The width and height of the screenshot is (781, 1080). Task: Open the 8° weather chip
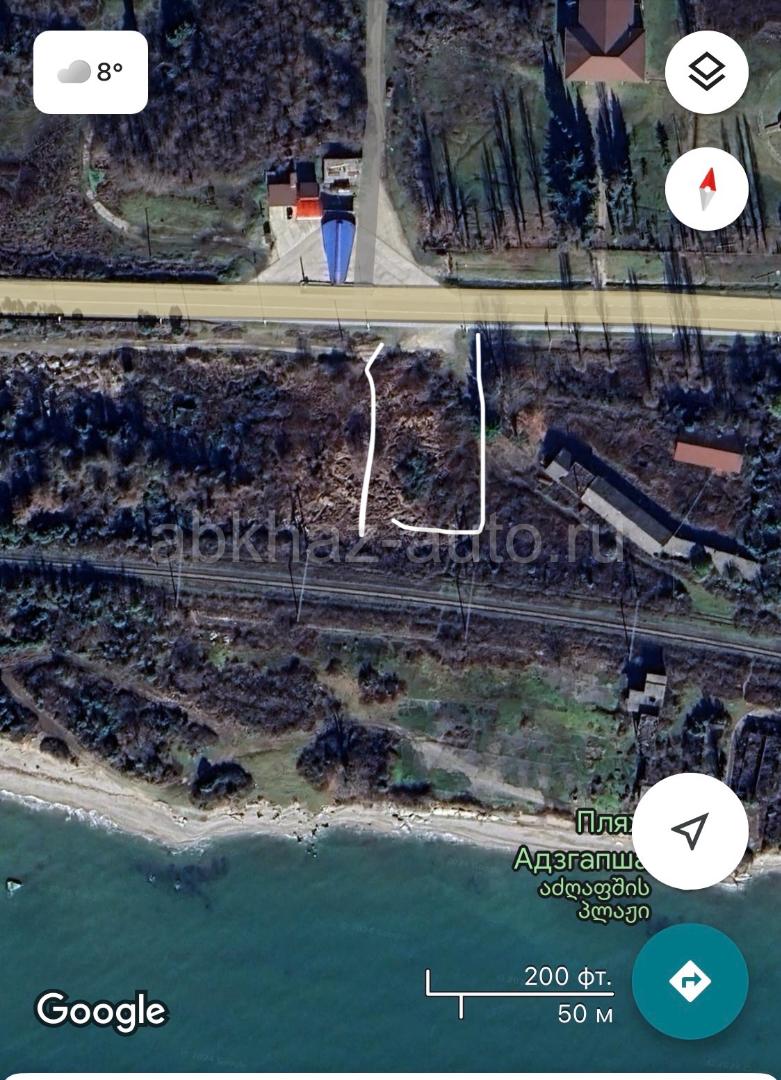coord(91,72)
